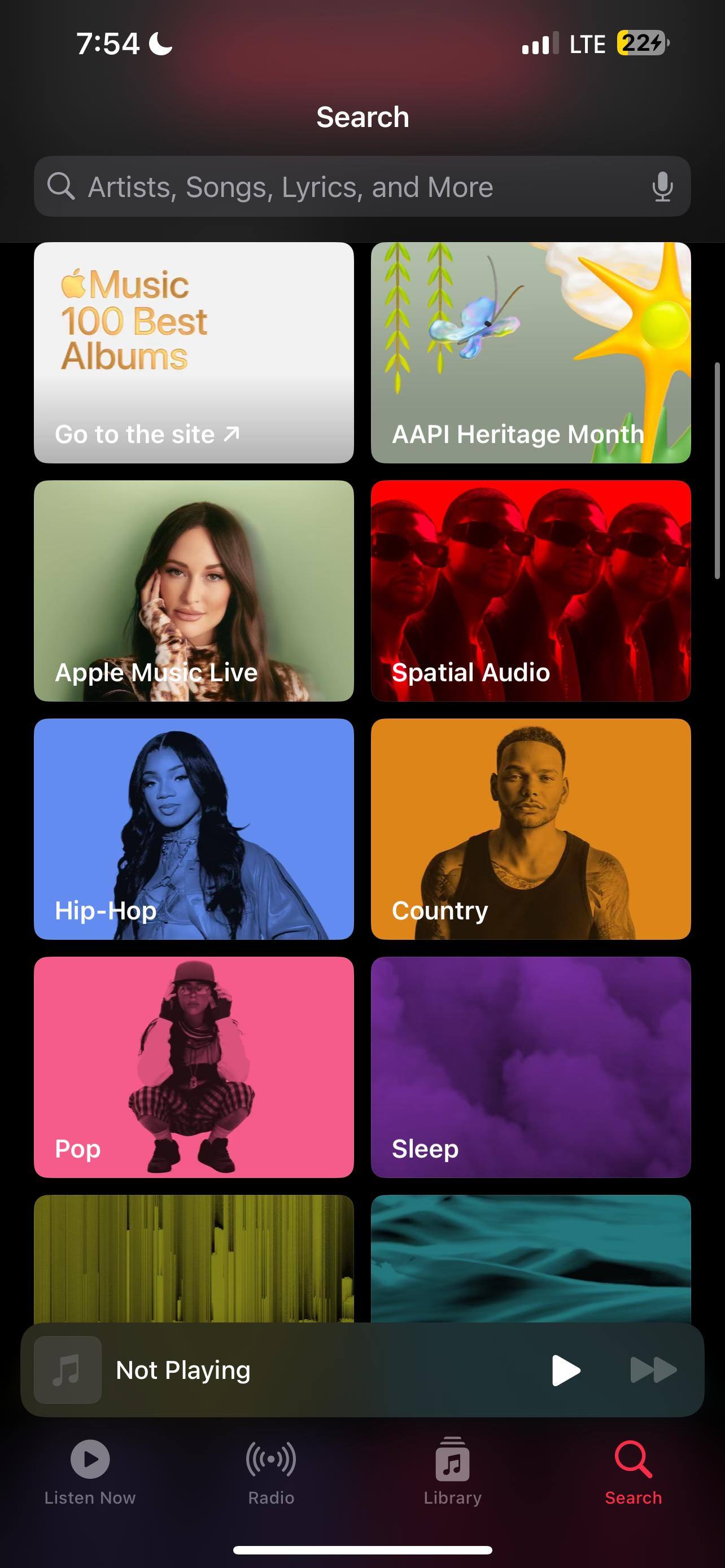Image resolution: width=725 pixels, height=1568 pixels.
Task: View the Sleep category tile
Action: pyautogui.click(x=530, y=1066)
